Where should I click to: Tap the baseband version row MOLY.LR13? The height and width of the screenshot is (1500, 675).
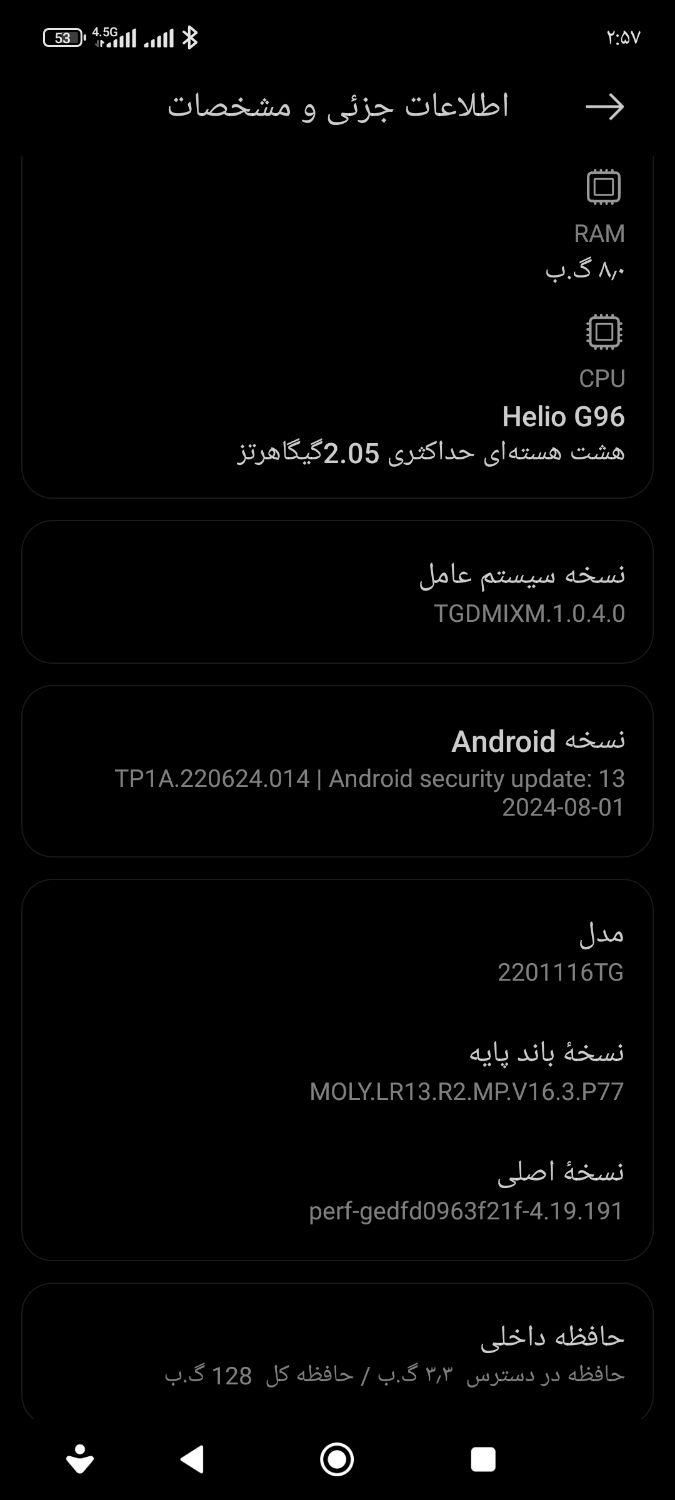pyautogui.click(x=337, y=1070)
